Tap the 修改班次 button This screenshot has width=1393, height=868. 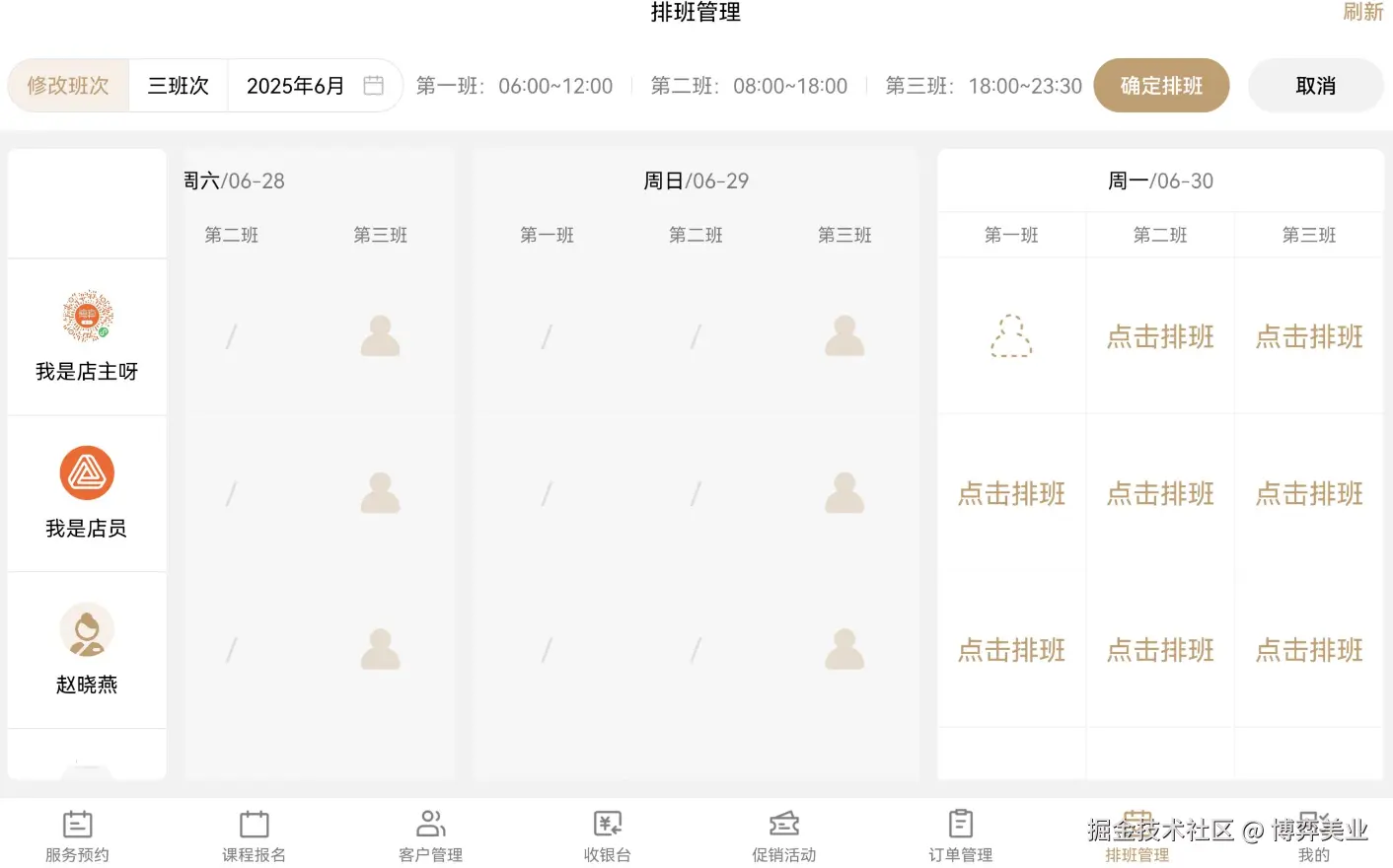(68, 86)
